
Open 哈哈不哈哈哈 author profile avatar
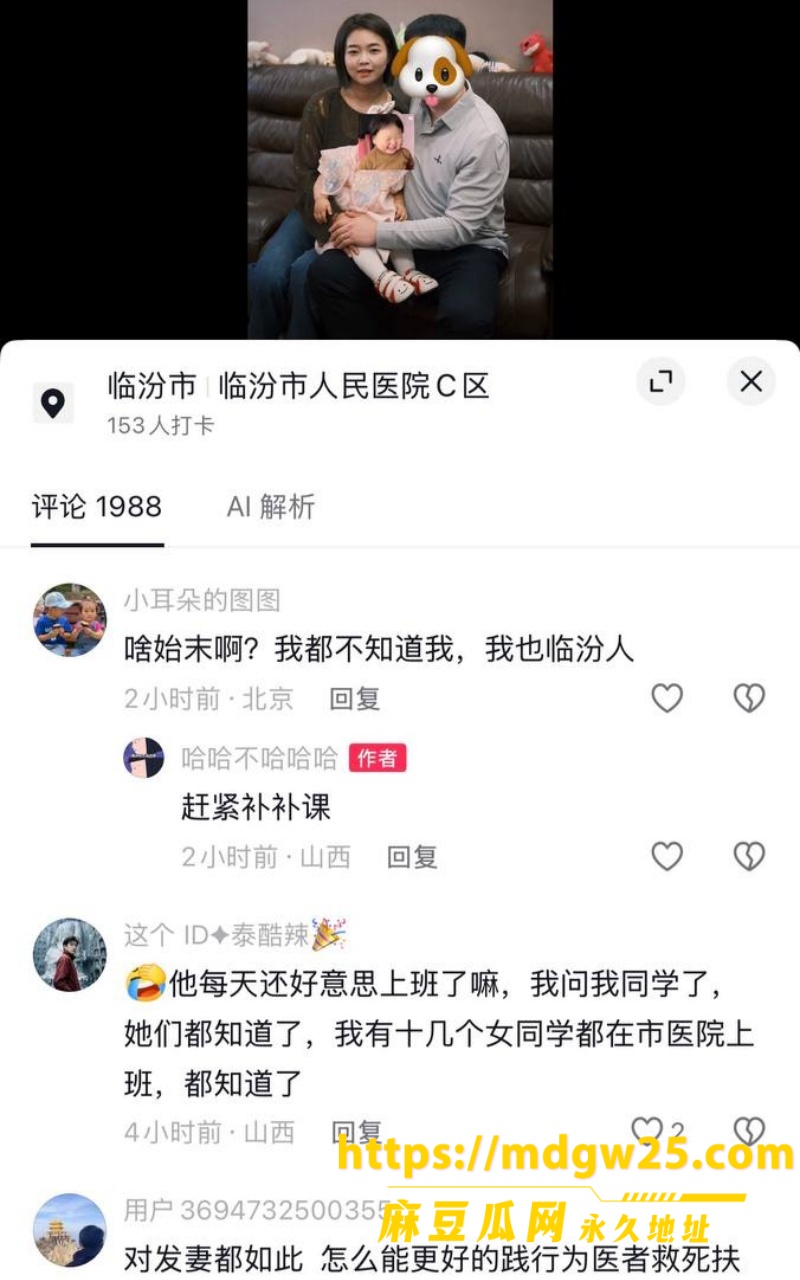(x=144, y=758)
